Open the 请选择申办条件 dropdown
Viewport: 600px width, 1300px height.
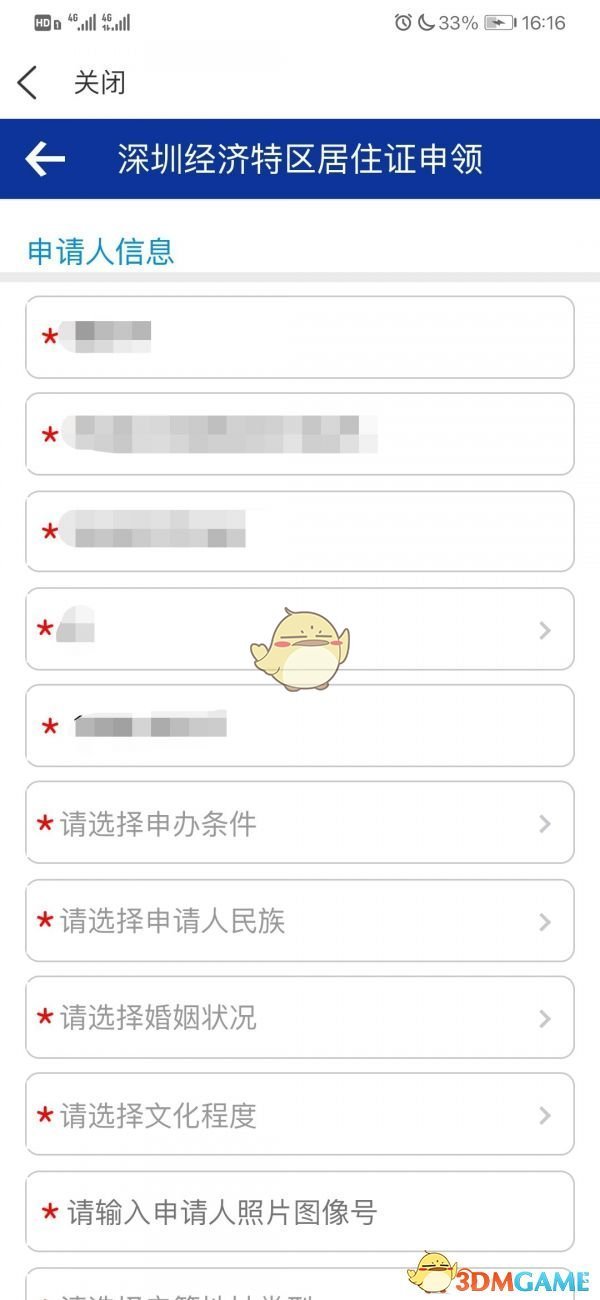pos(299,824)
